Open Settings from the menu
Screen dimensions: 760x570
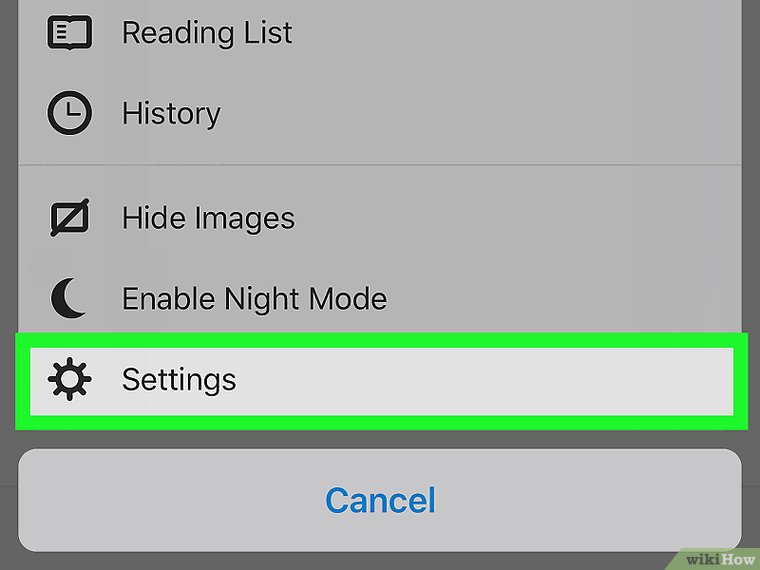pyautogui.click(x=179, y=380)
